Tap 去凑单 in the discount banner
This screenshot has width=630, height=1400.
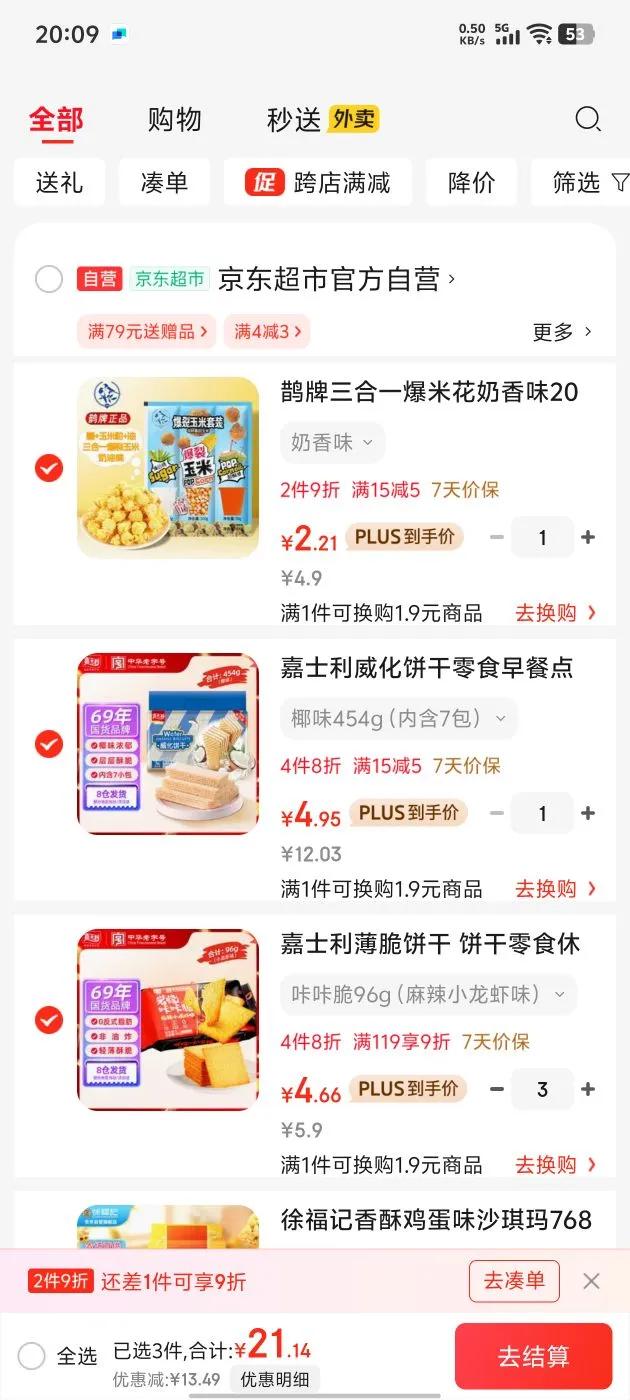point(514,1281)
